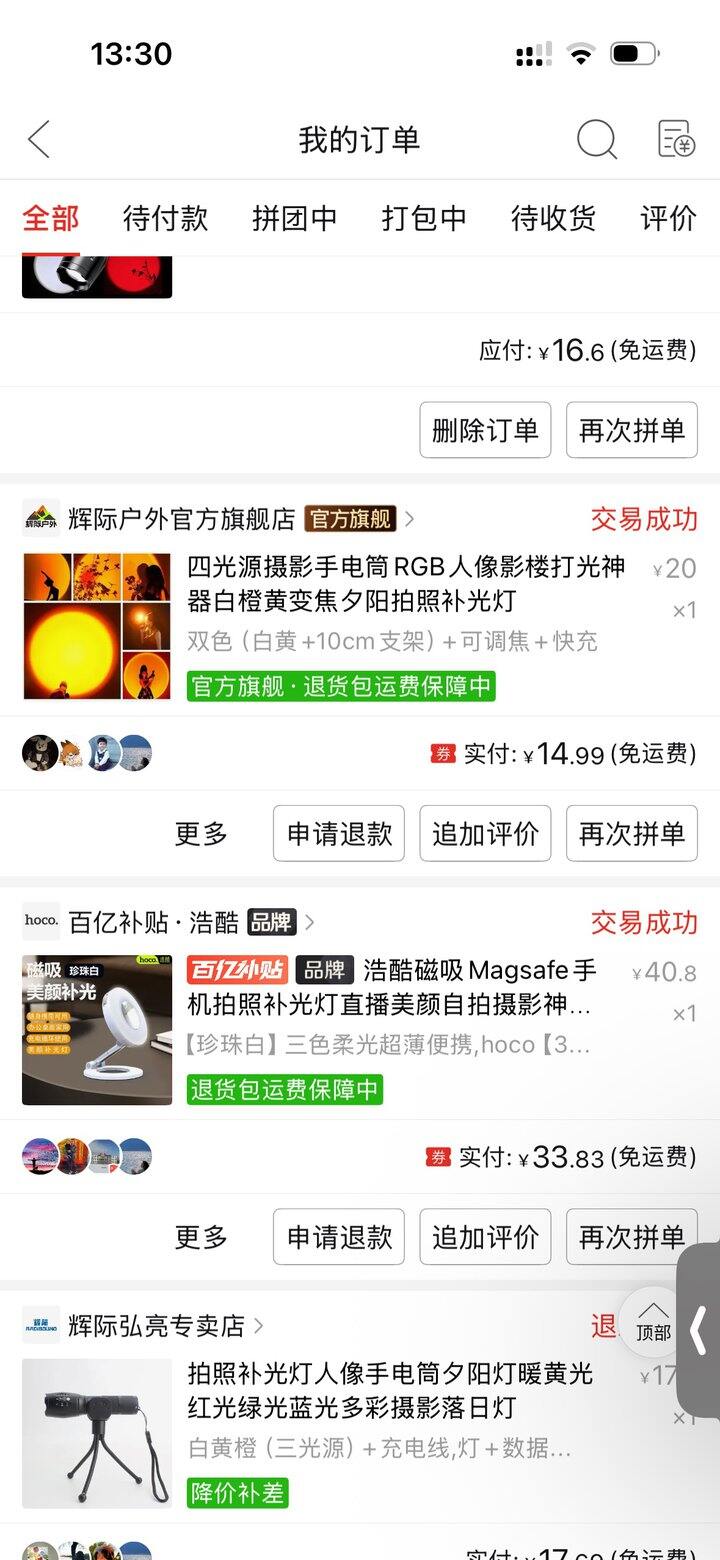Tap 更多 on the ¥14.99 order

[201, 834]
